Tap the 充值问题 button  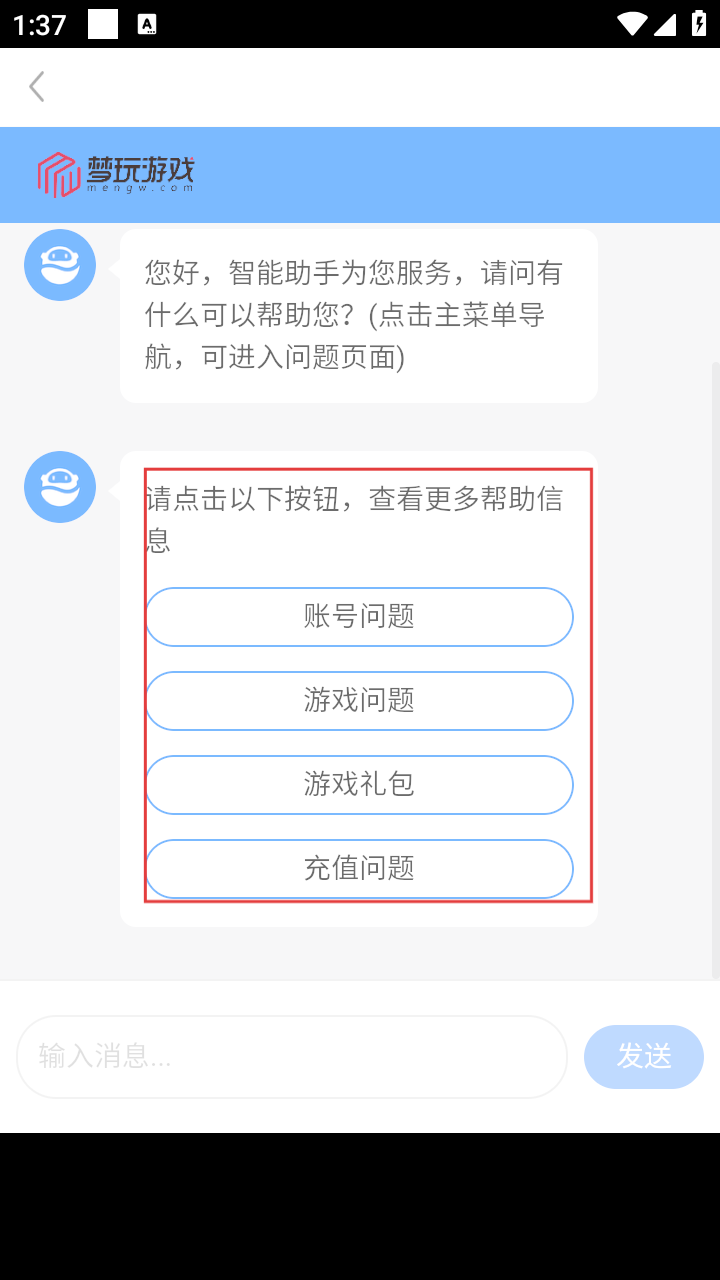pos(359,869)
